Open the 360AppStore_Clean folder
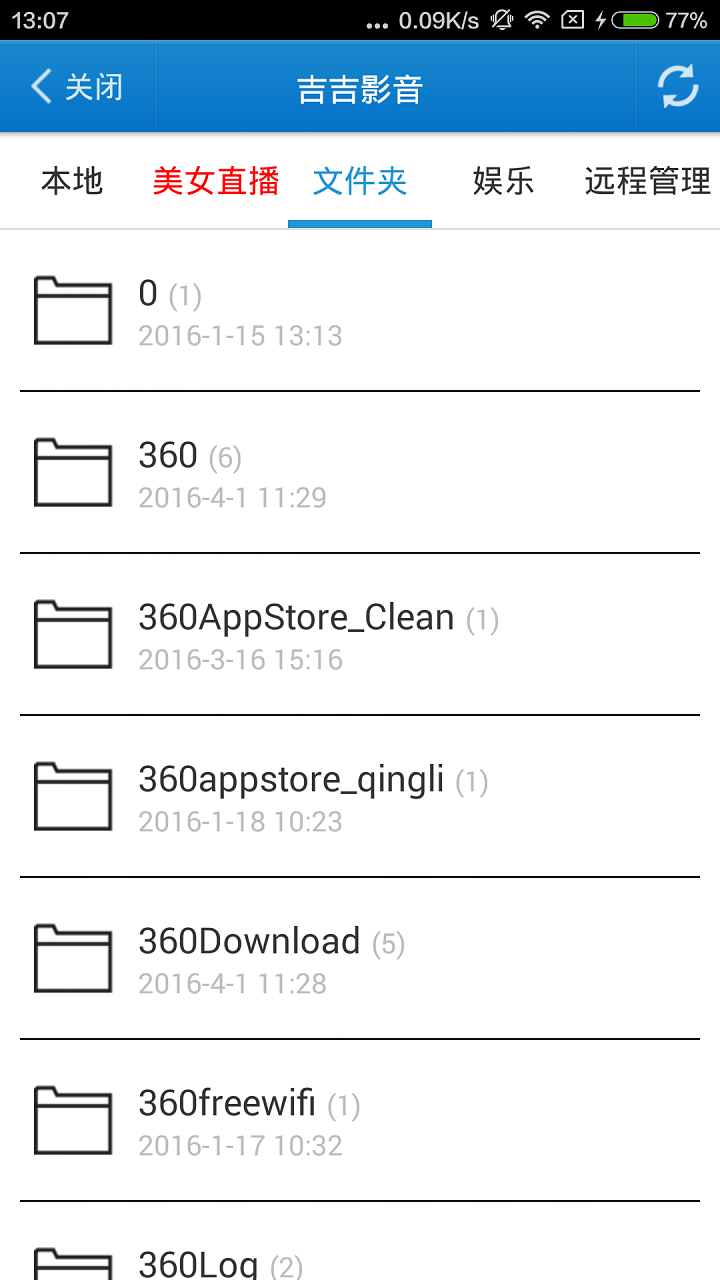The height and width of the screenshot is (1280, 720). click(x=360, y=635)
